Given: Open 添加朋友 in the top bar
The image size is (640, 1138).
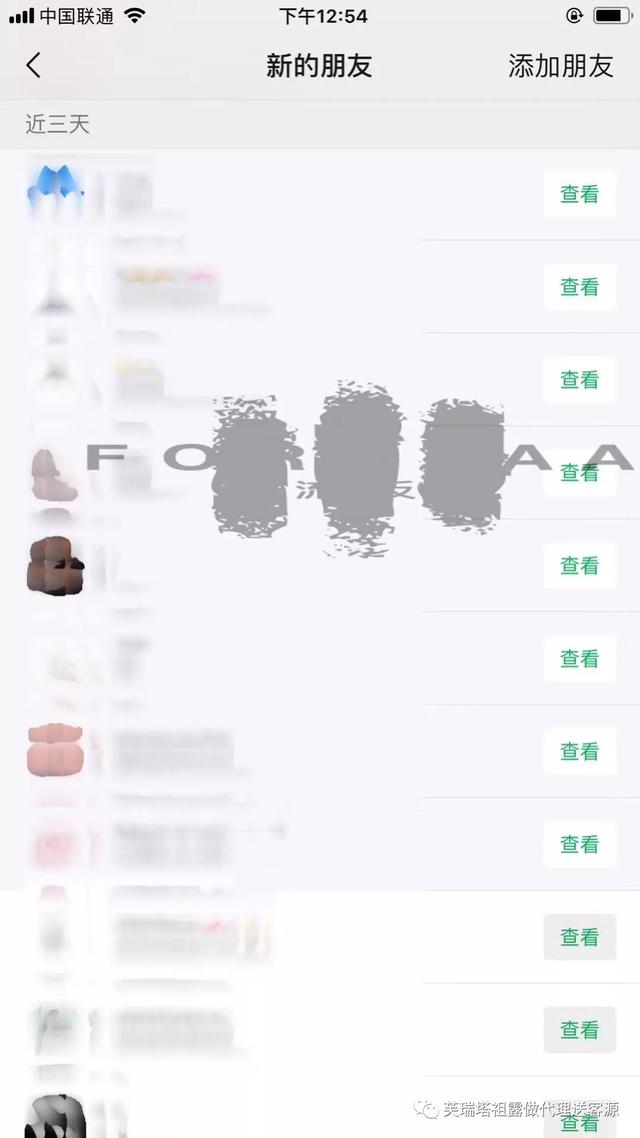Looking at the screenshot, I should [x=560, y=66].
